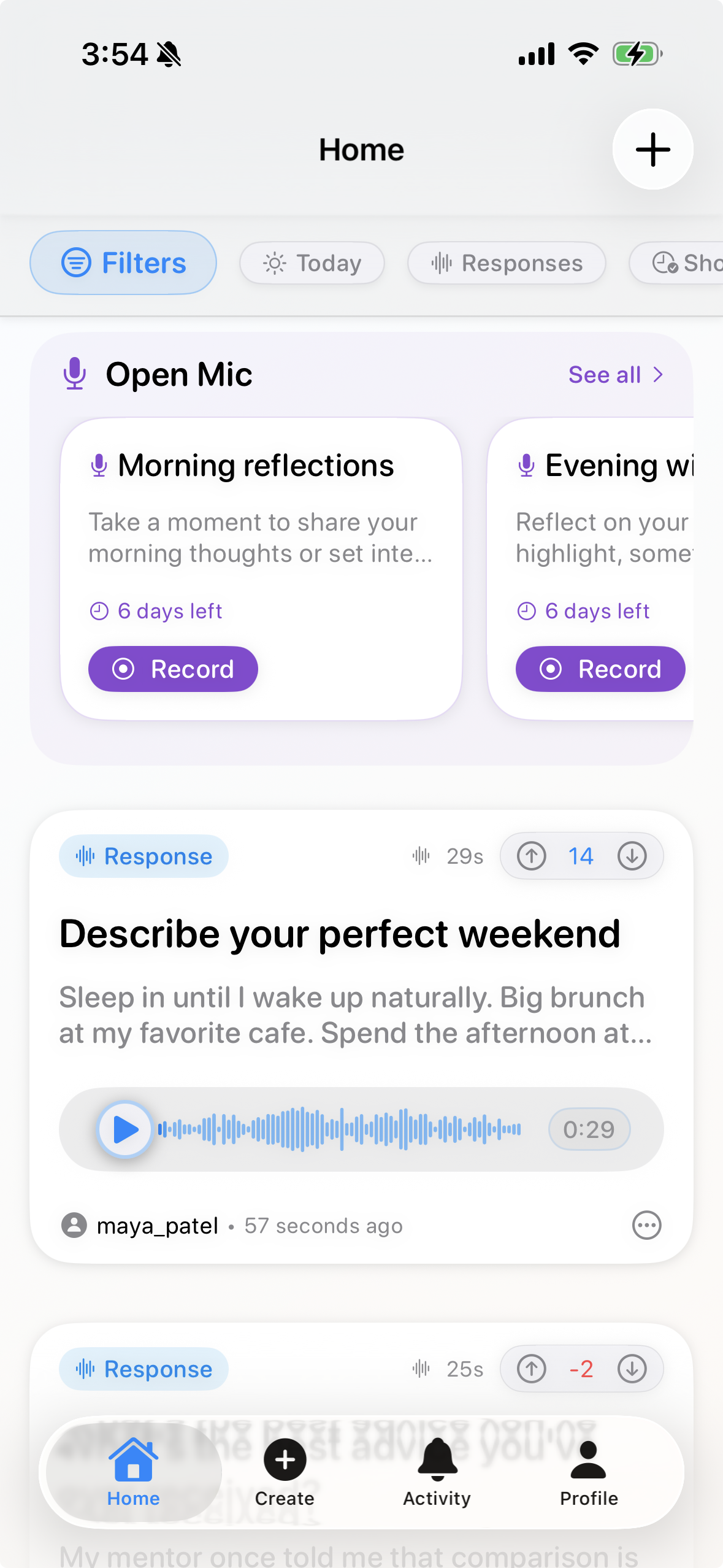Downvote the 25s response showing -2

[x=632, y=1369]
